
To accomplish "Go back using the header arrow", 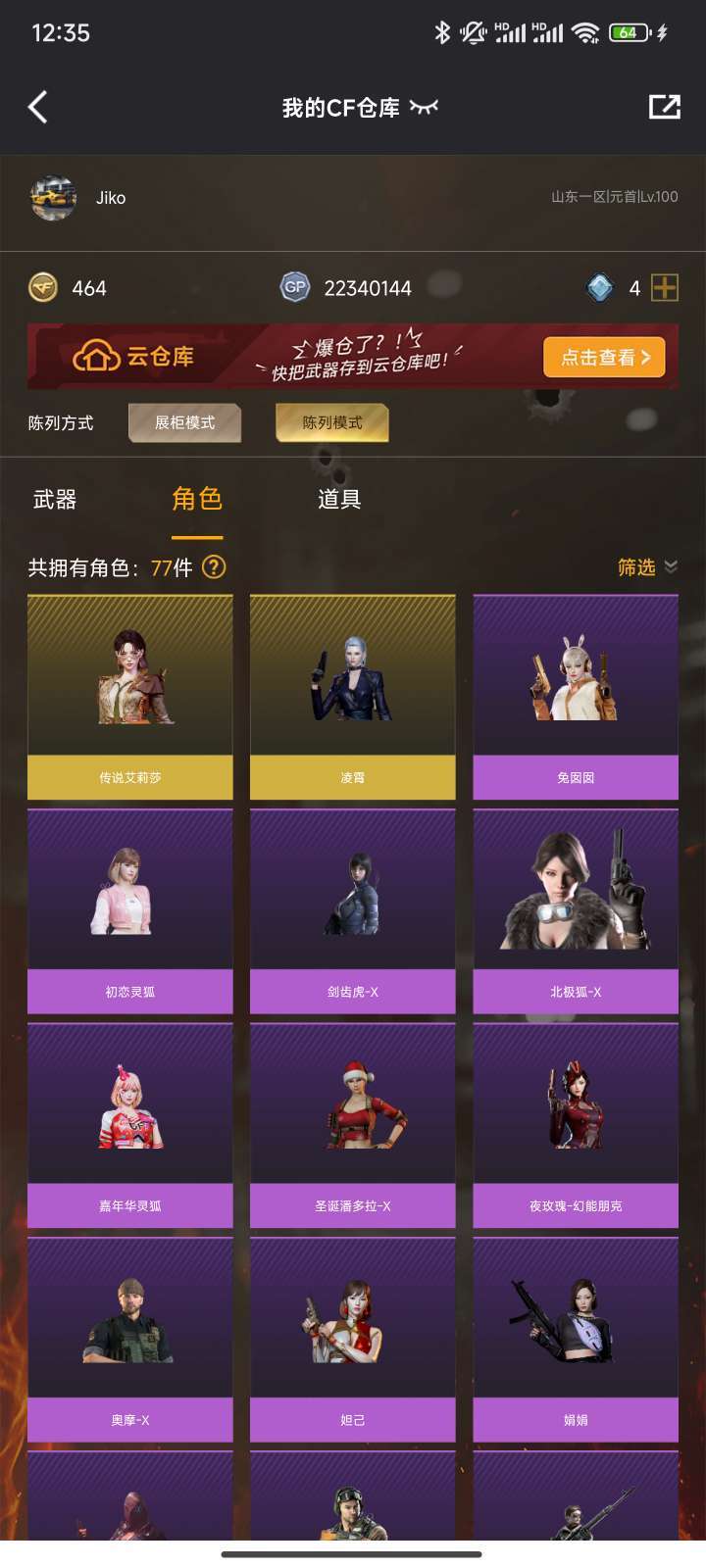I will click(38, 107).
